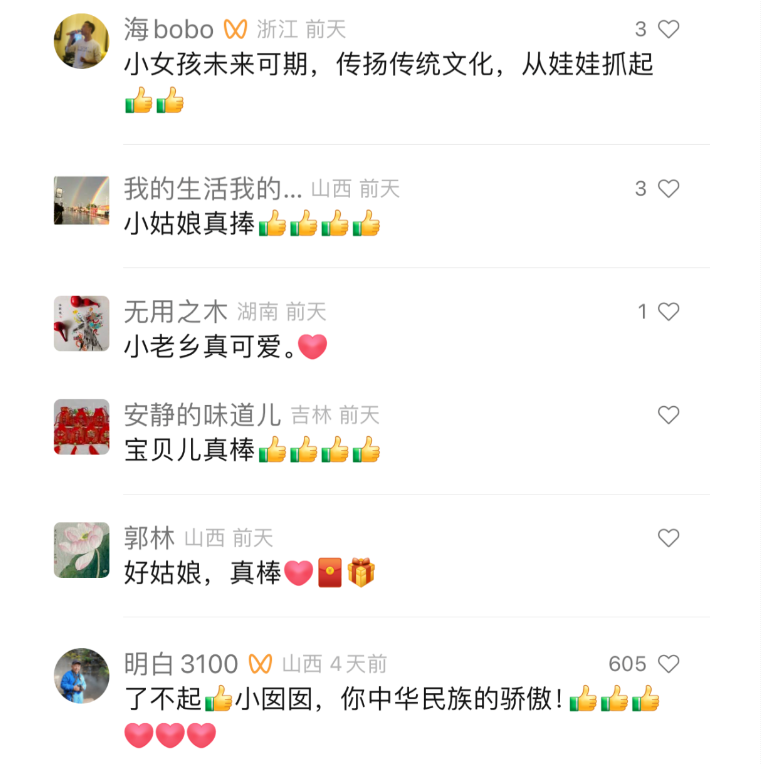Open avatar of 我的生活我的...
Viewport: 763px width, 765px height.
[81, 200]
